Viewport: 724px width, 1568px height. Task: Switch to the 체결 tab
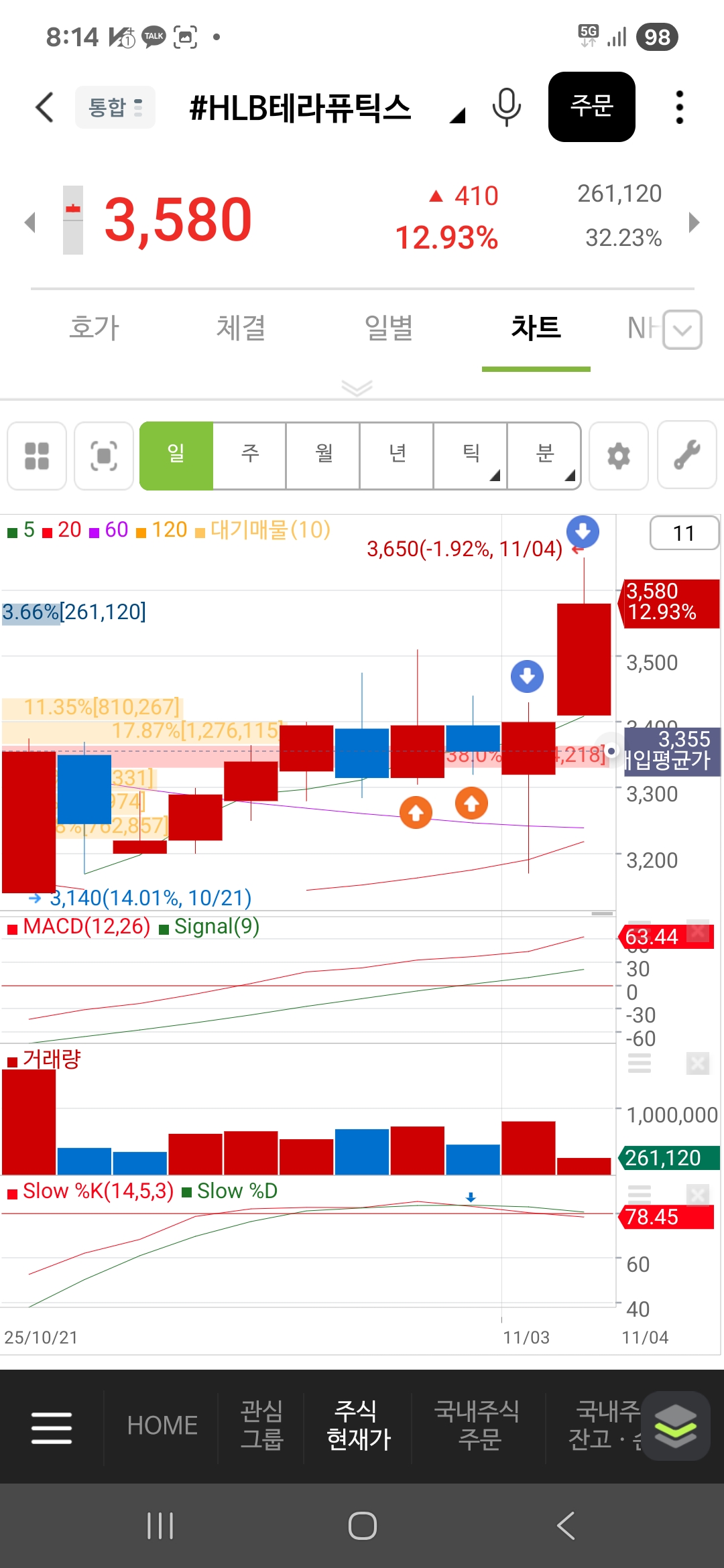(241, 328)
